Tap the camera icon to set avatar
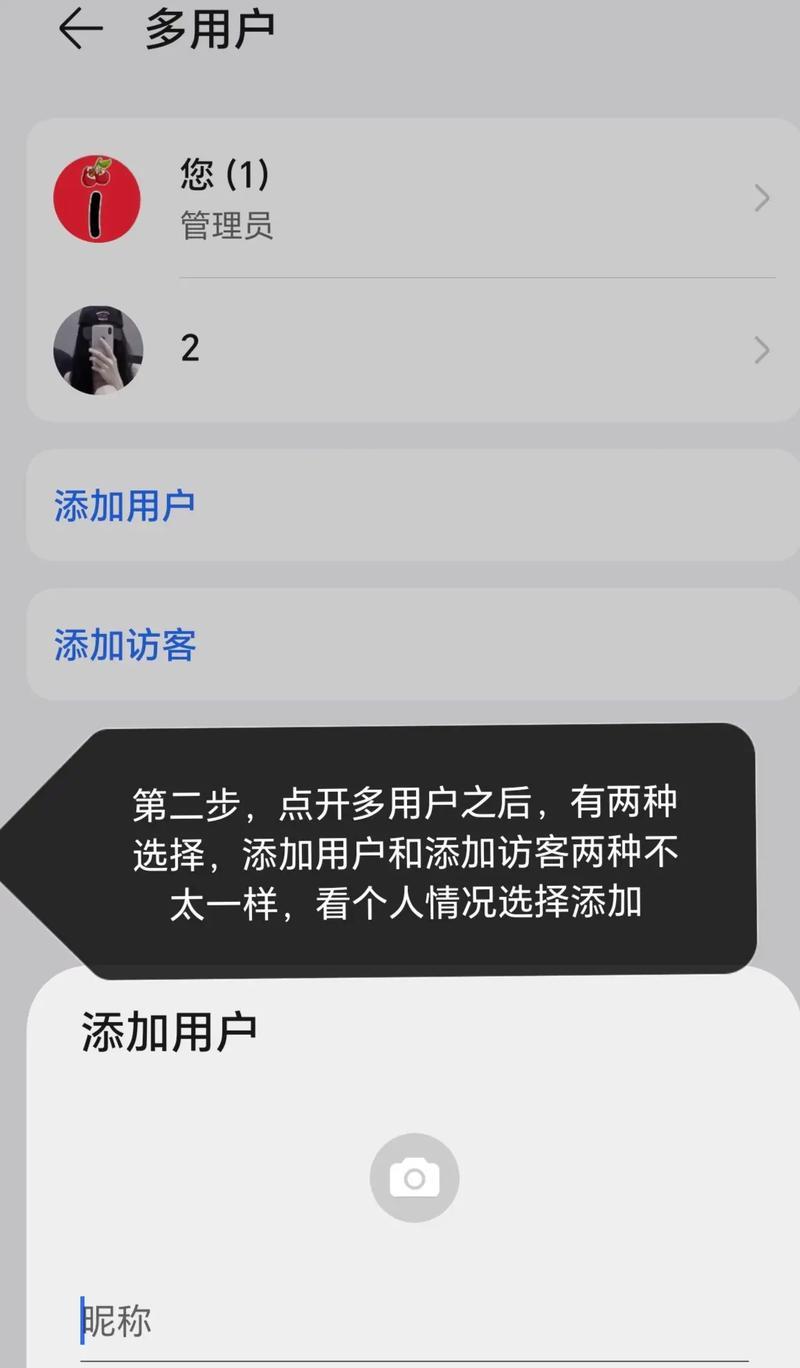Screen dimensions: 800x1368 click(414, 1178)
